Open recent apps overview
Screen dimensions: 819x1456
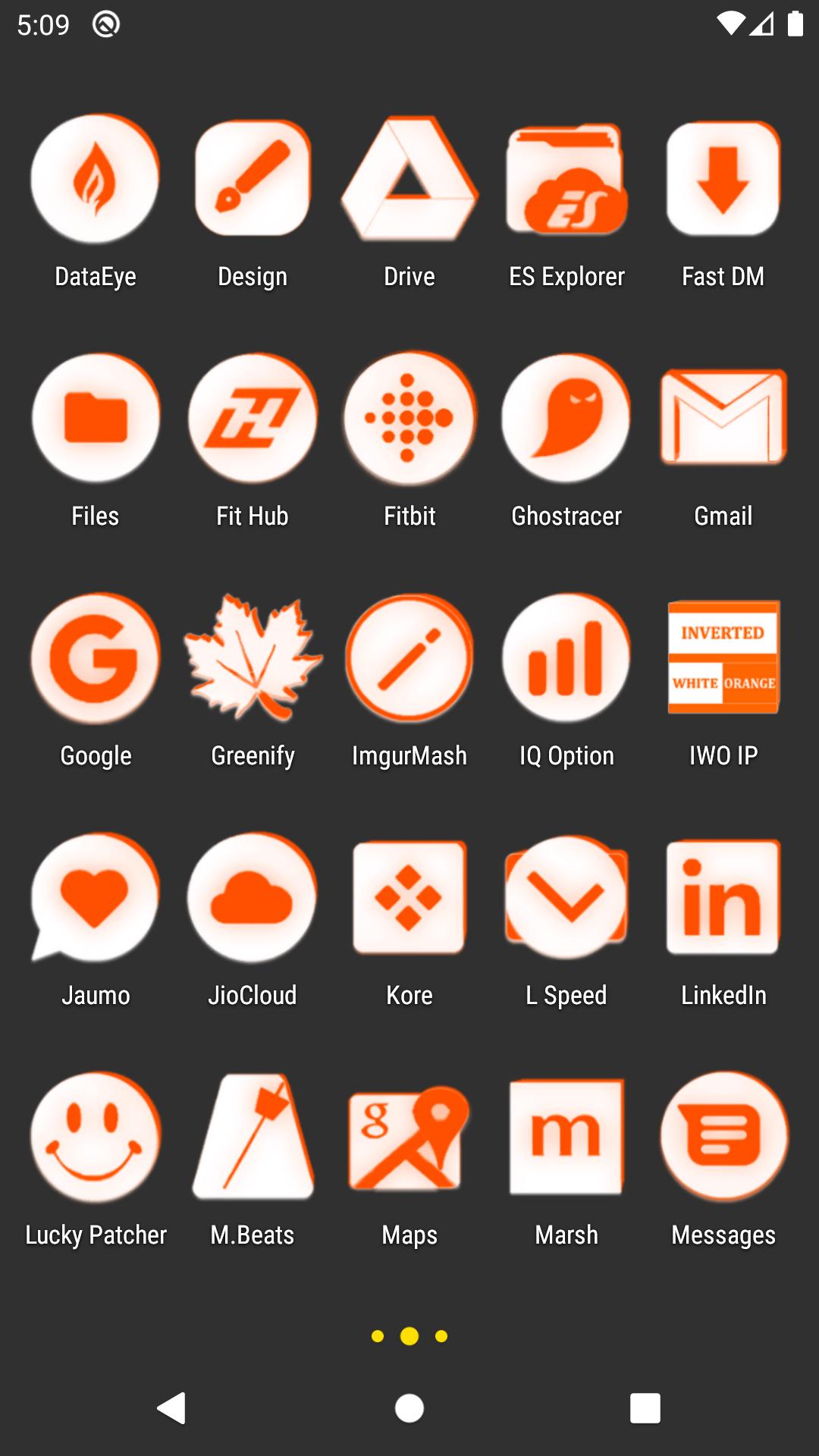point(645,1409)
